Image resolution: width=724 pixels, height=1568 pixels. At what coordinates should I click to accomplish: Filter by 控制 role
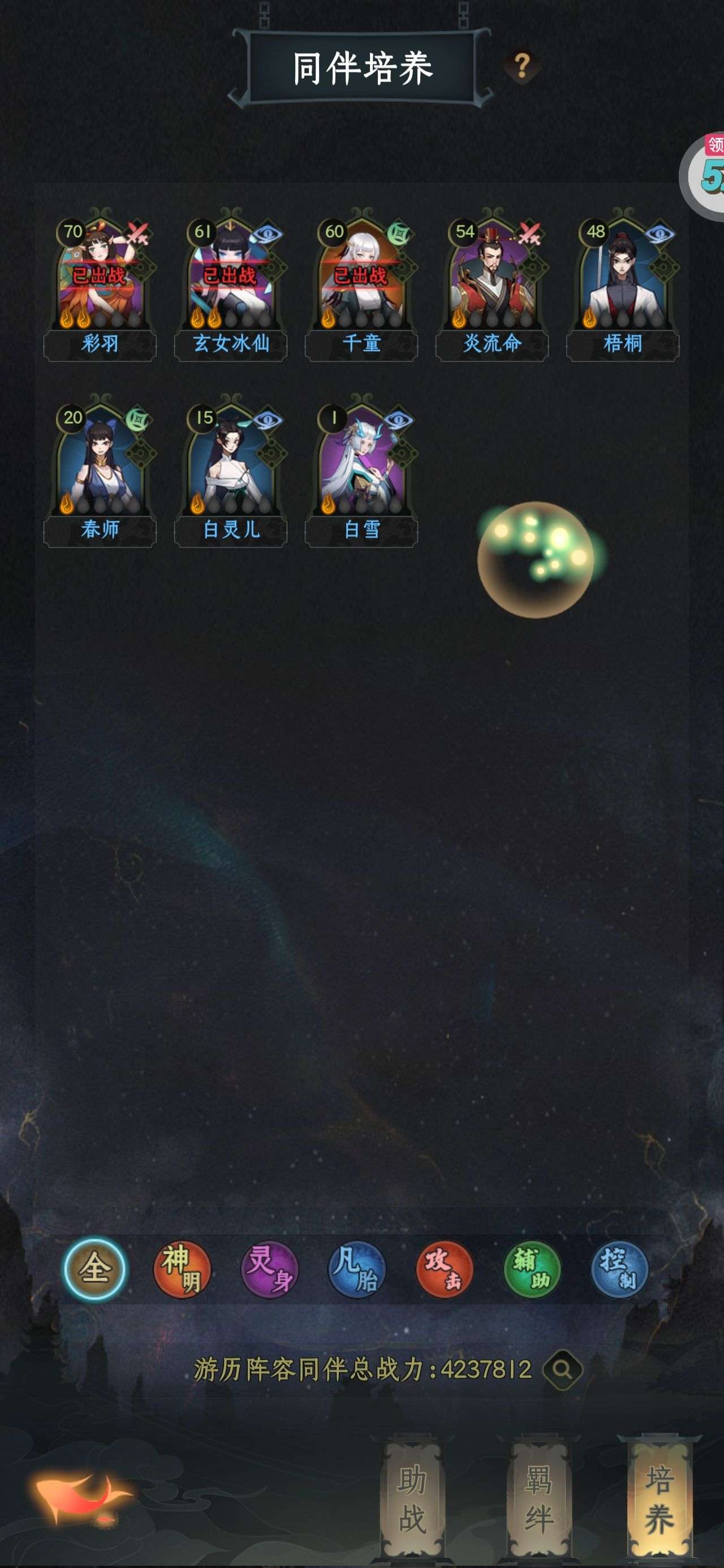619,1269
